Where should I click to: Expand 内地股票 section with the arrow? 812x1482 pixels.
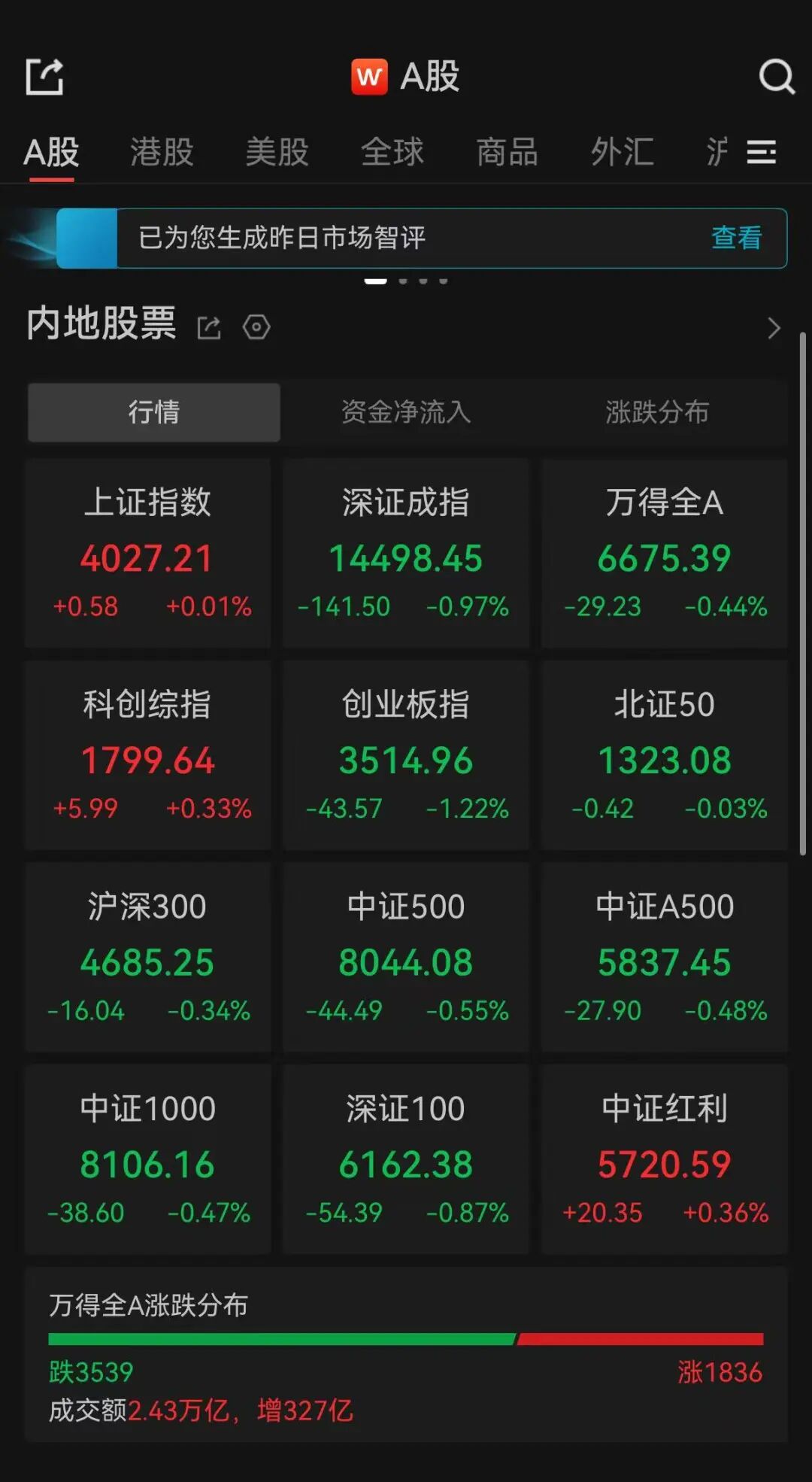[774, 328]
